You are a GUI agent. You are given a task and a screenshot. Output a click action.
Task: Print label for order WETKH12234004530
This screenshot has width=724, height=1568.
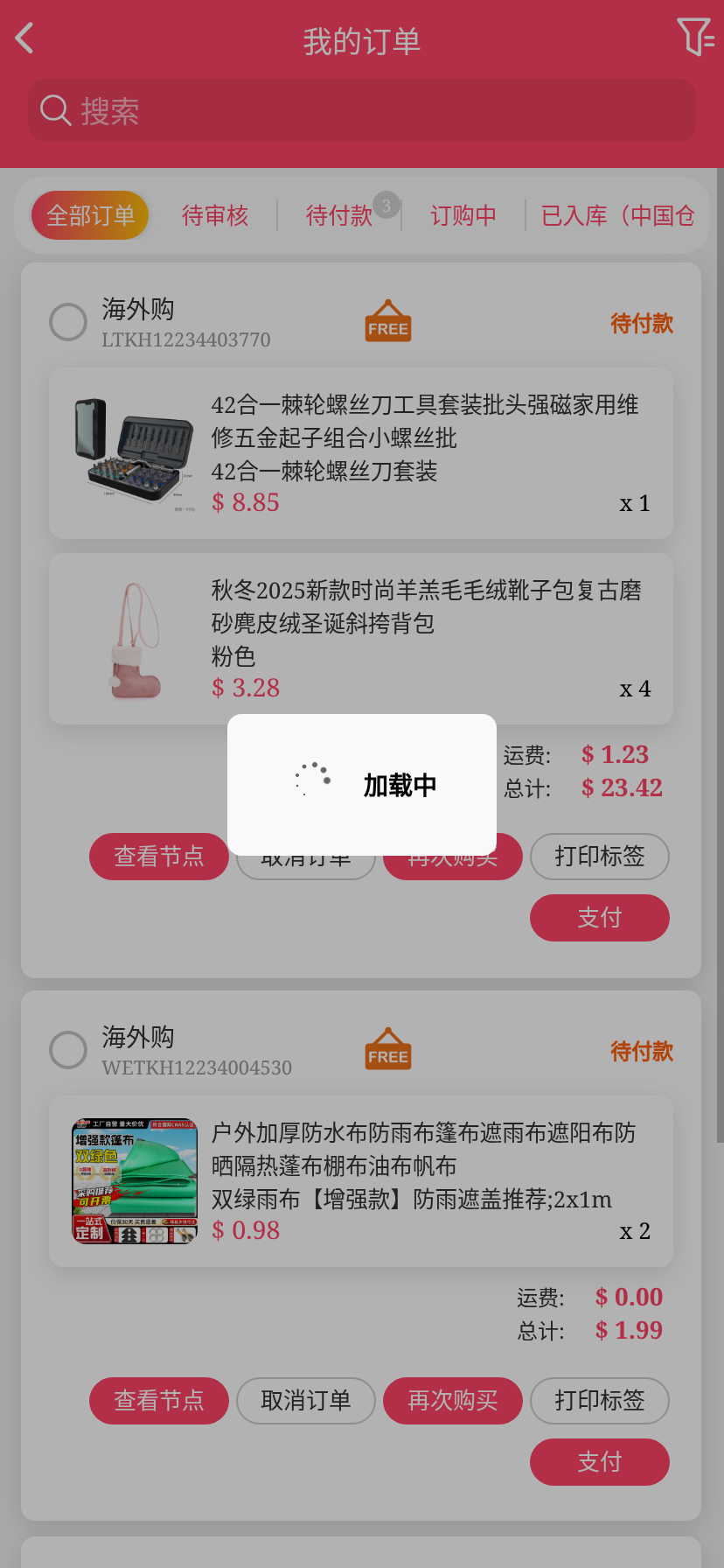(x=599, y=1401)
